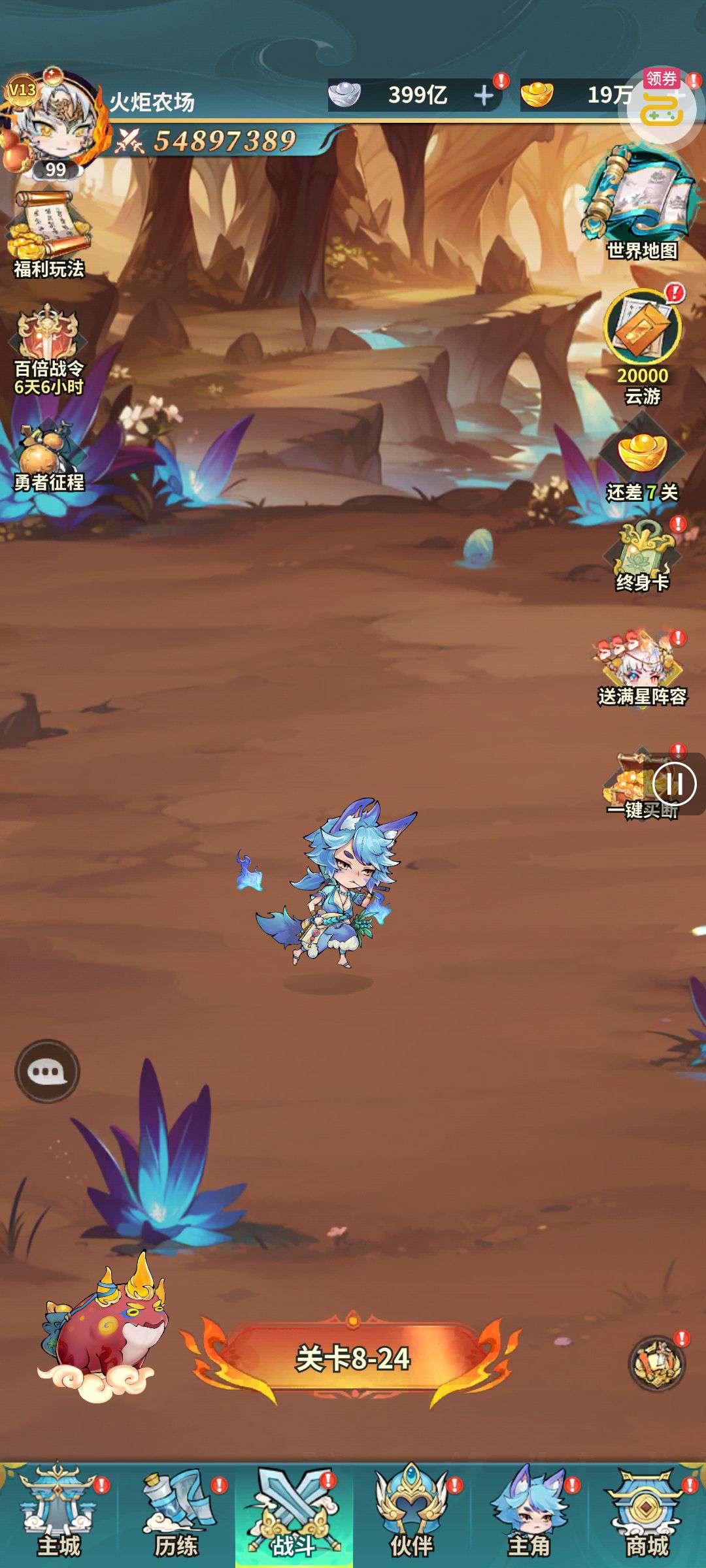Open the 主角 tab

click(529, 1514)
